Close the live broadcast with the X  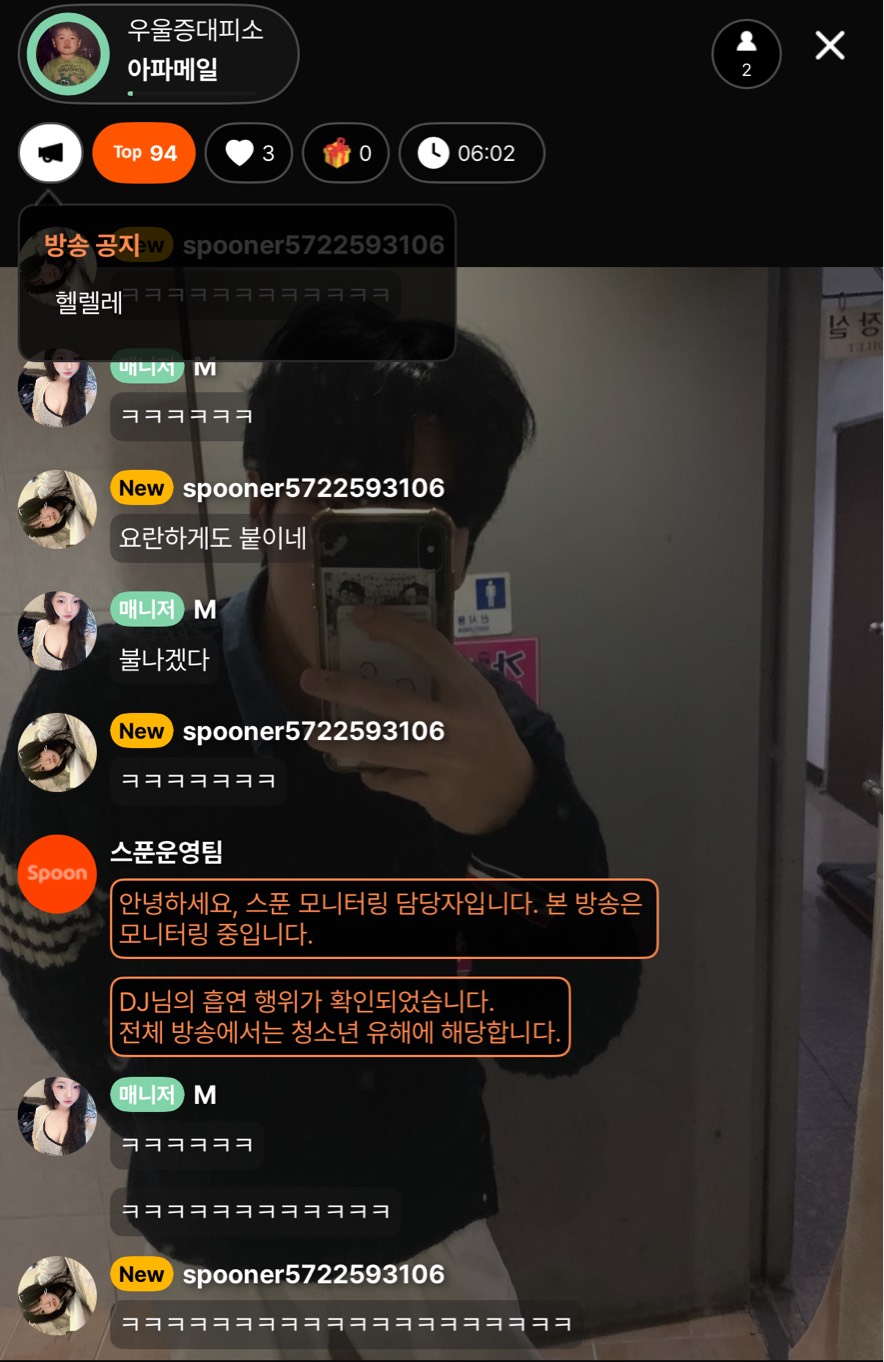coord(830,46)
